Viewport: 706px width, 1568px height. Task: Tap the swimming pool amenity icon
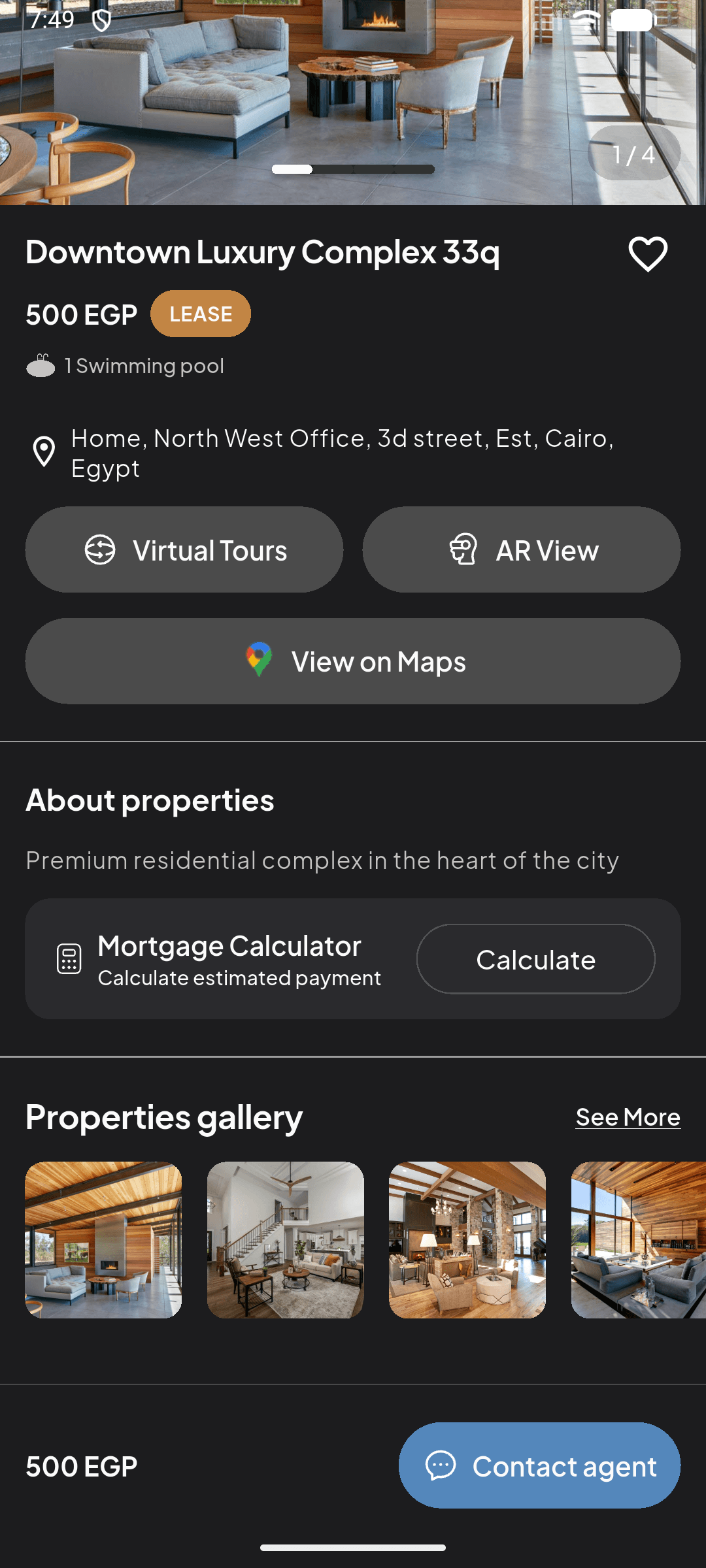(x=41, y=366)
